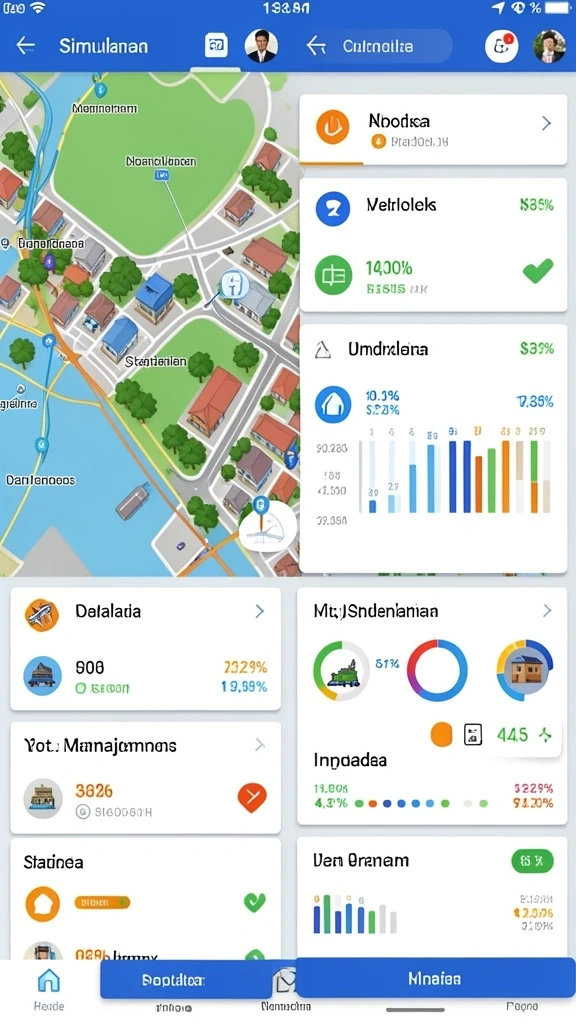Image resolution: width=576 pixels, height=1024 pixels.
Task: Open the Mtu Sndenlaniaa chevron
Action: [x=547, y=611]
